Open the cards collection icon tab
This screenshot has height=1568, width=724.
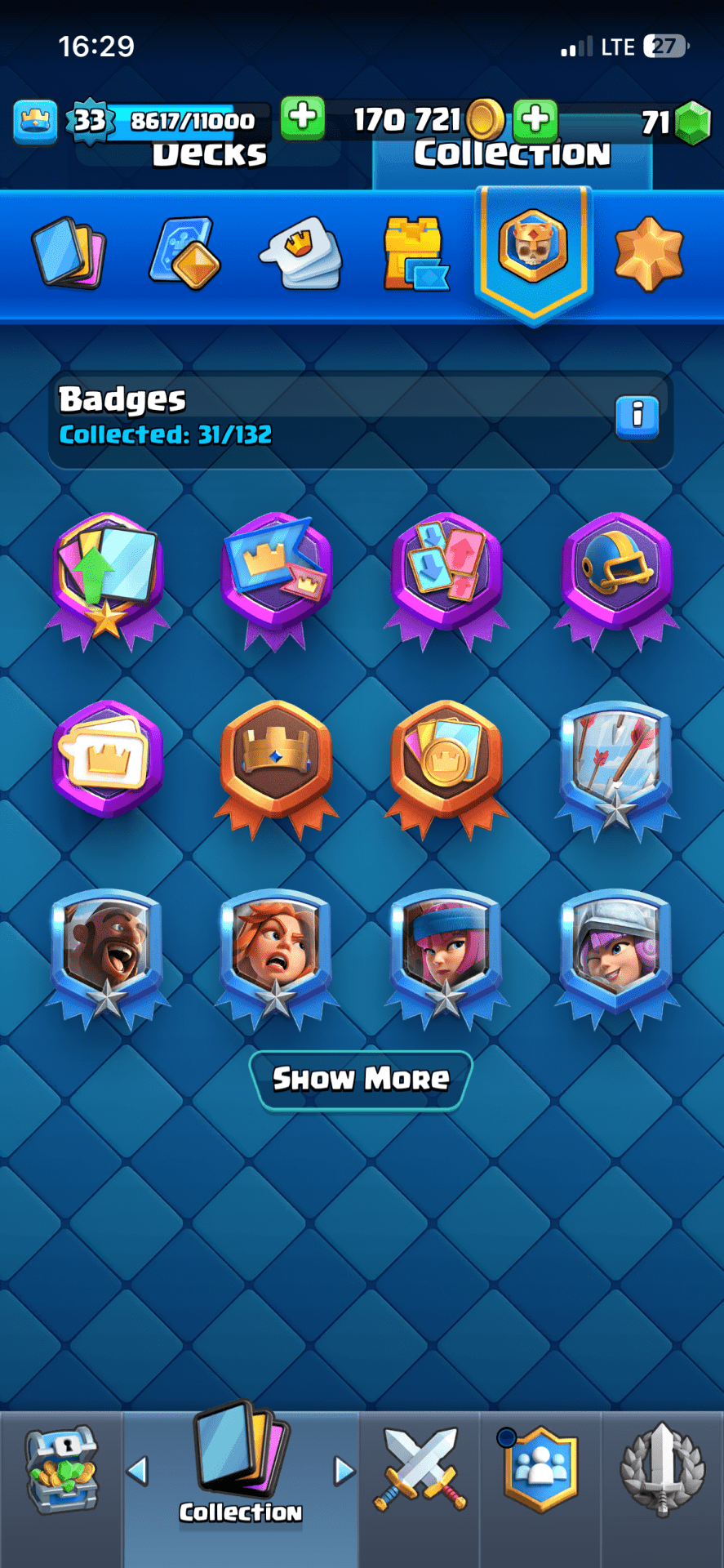(x=69, y=253)
